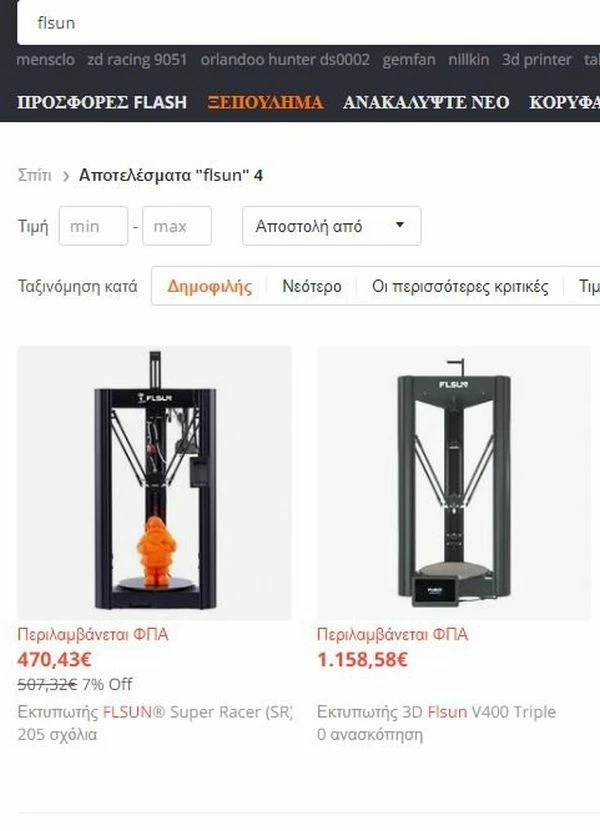
Task: Tap the max price field
Action: (x=177, y=226)
